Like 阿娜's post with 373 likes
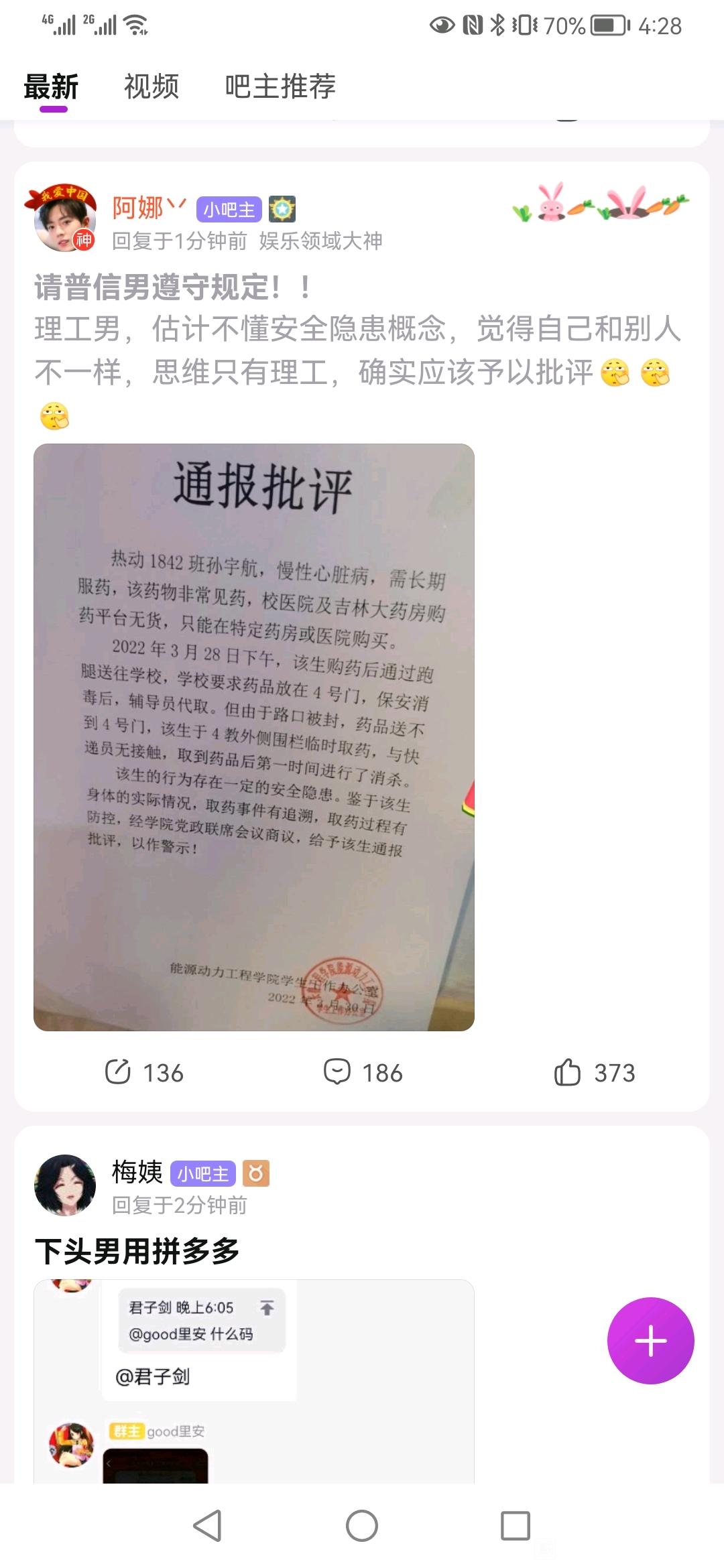The image size is (724, 1568). tap(595, 1072)
